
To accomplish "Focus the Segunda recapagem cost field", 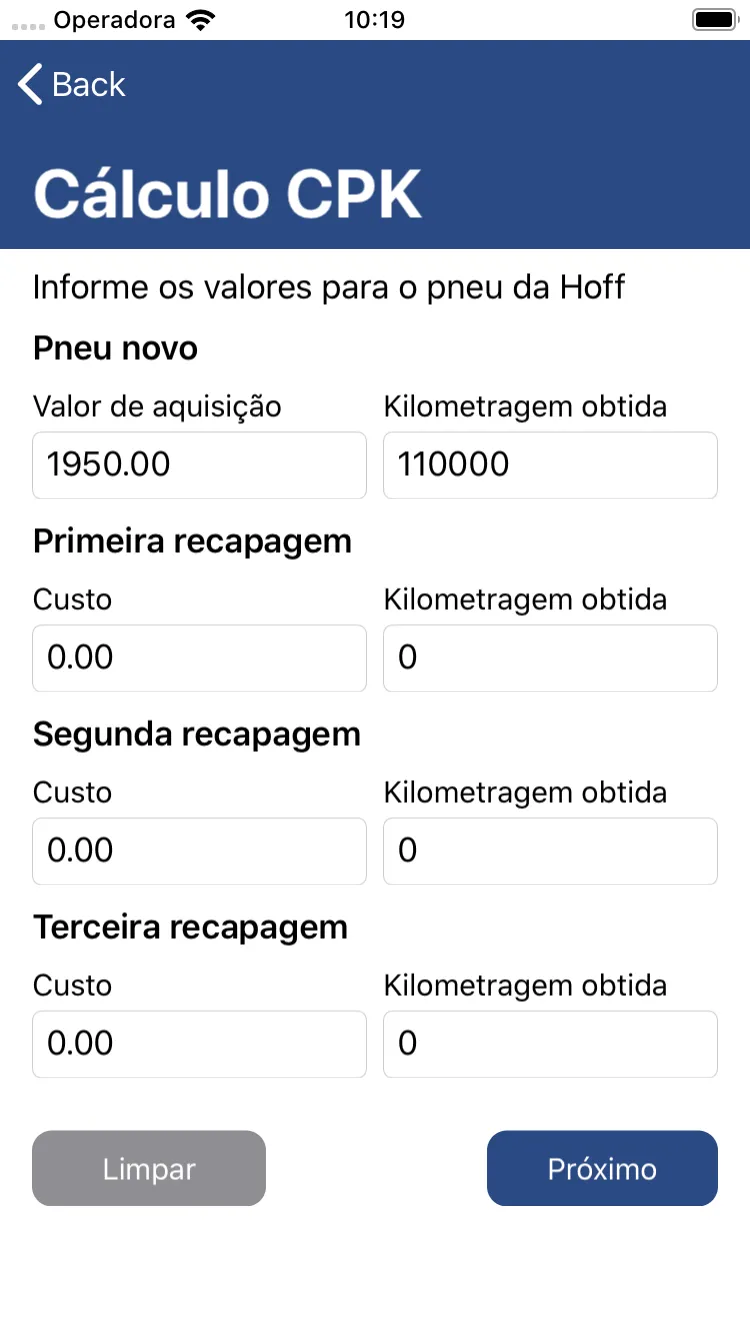I will (199, 851).
